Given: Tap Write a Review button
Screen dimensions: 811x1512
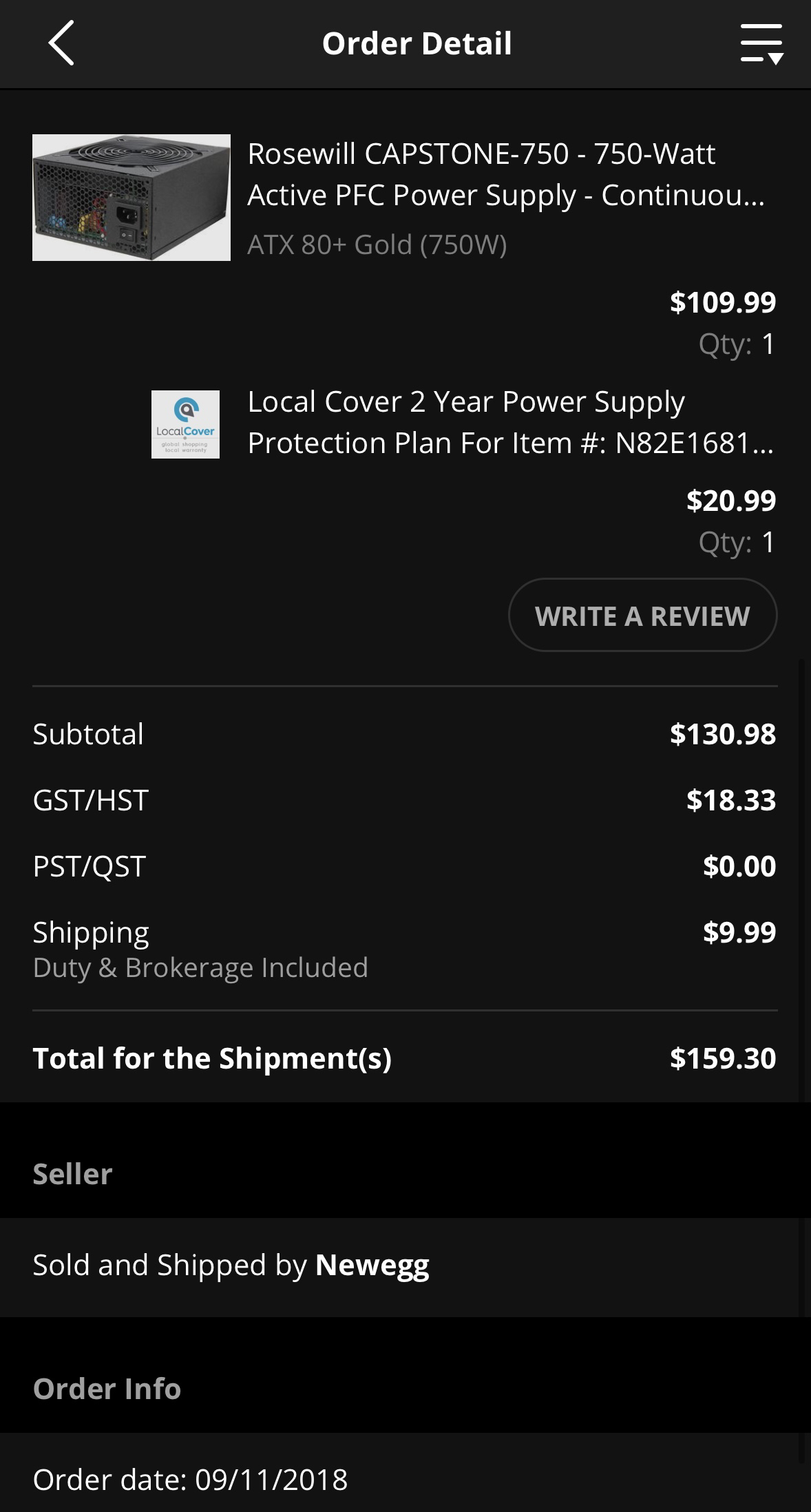Looking at the screenshot, I should tap(642, 616).
